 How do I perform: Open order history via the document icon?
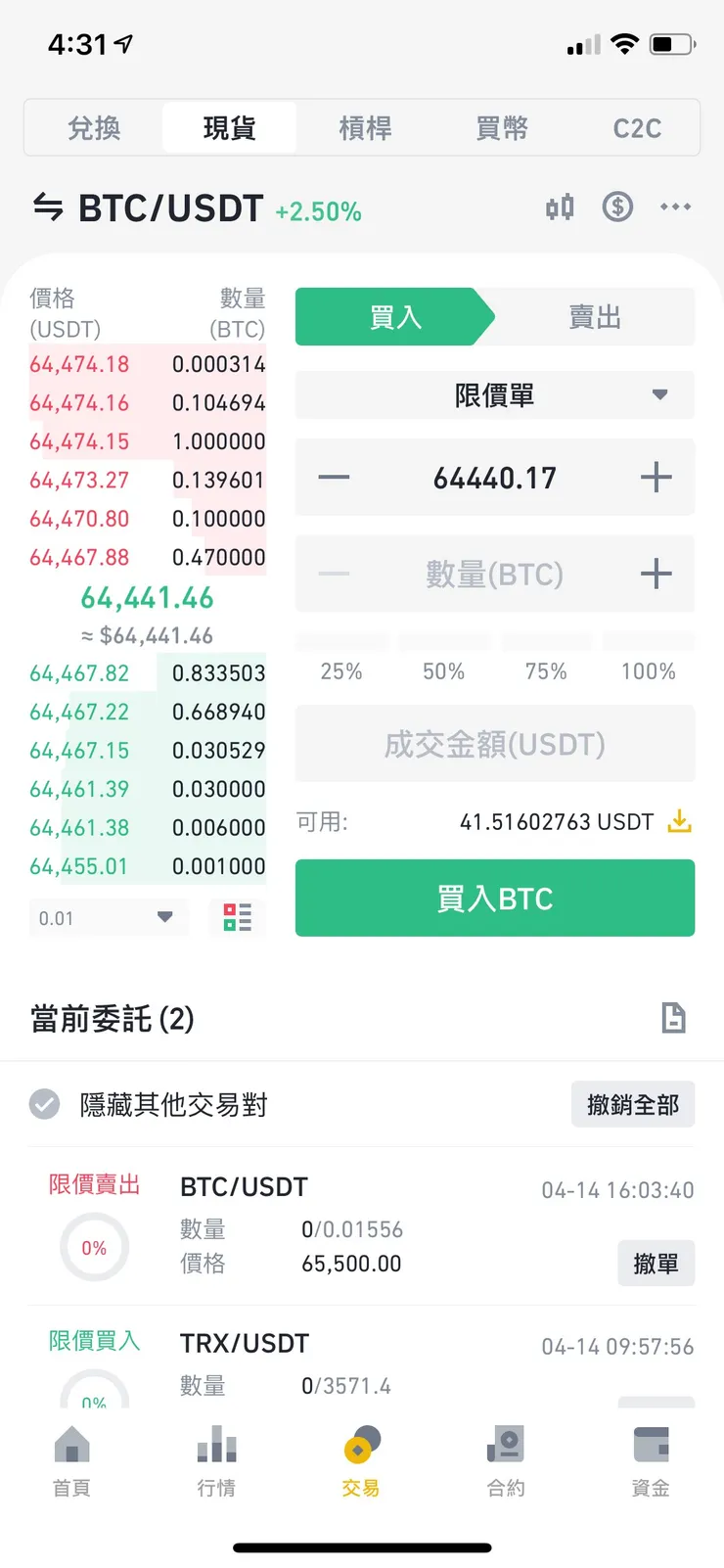pos(673,1018)
